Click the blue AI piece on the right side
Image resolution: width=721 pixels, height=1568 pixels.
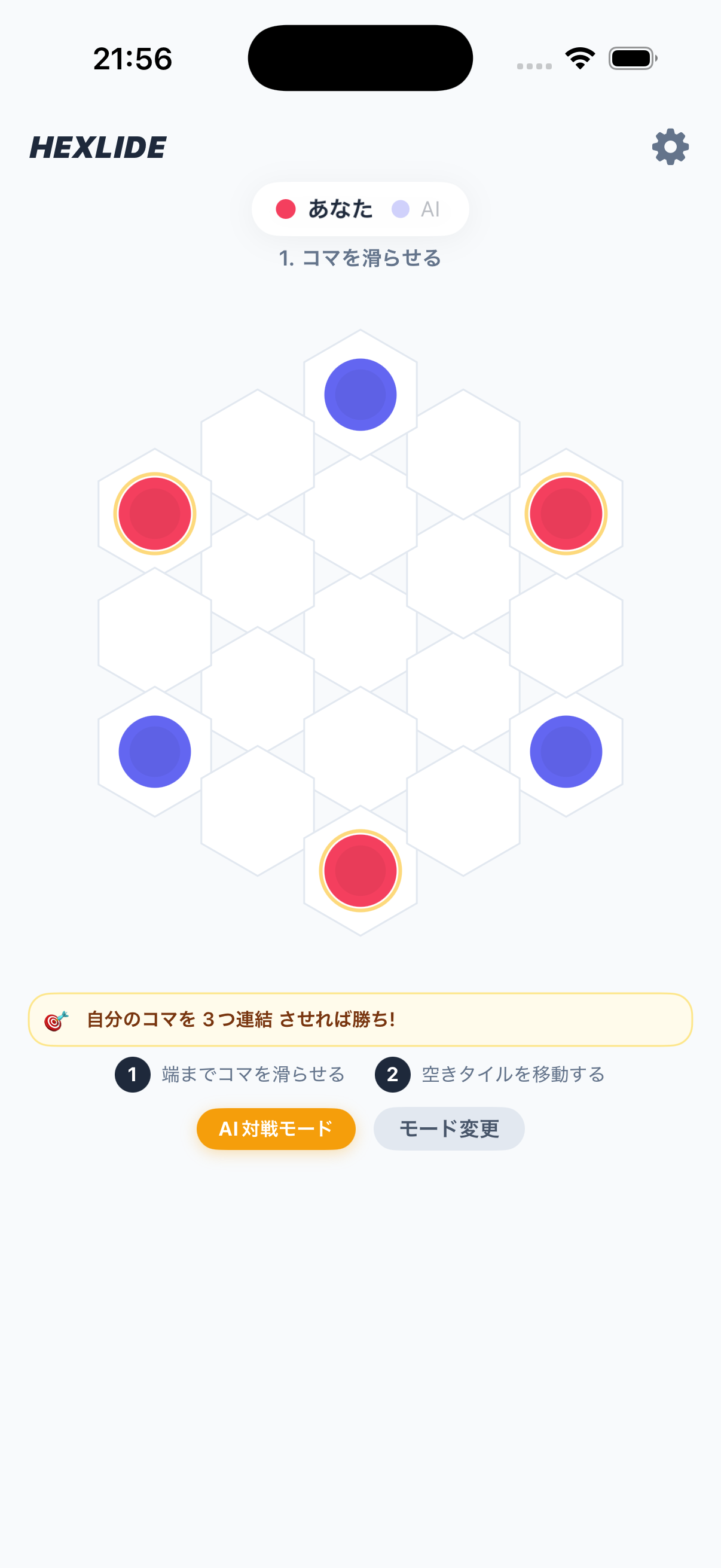click(565, 751)
